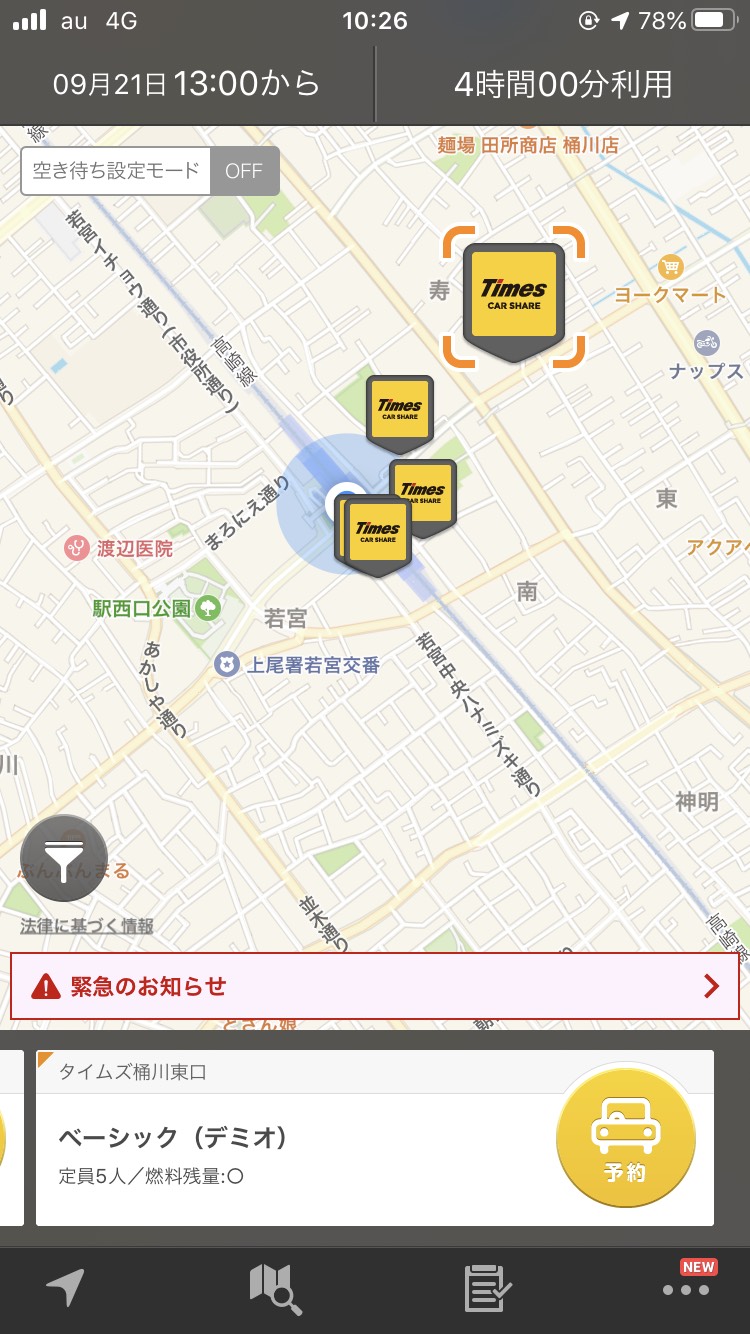The height and width of the screenshot is (1334, 750).
Task: Select the Times pin above the current location
Action: point(400,410)
